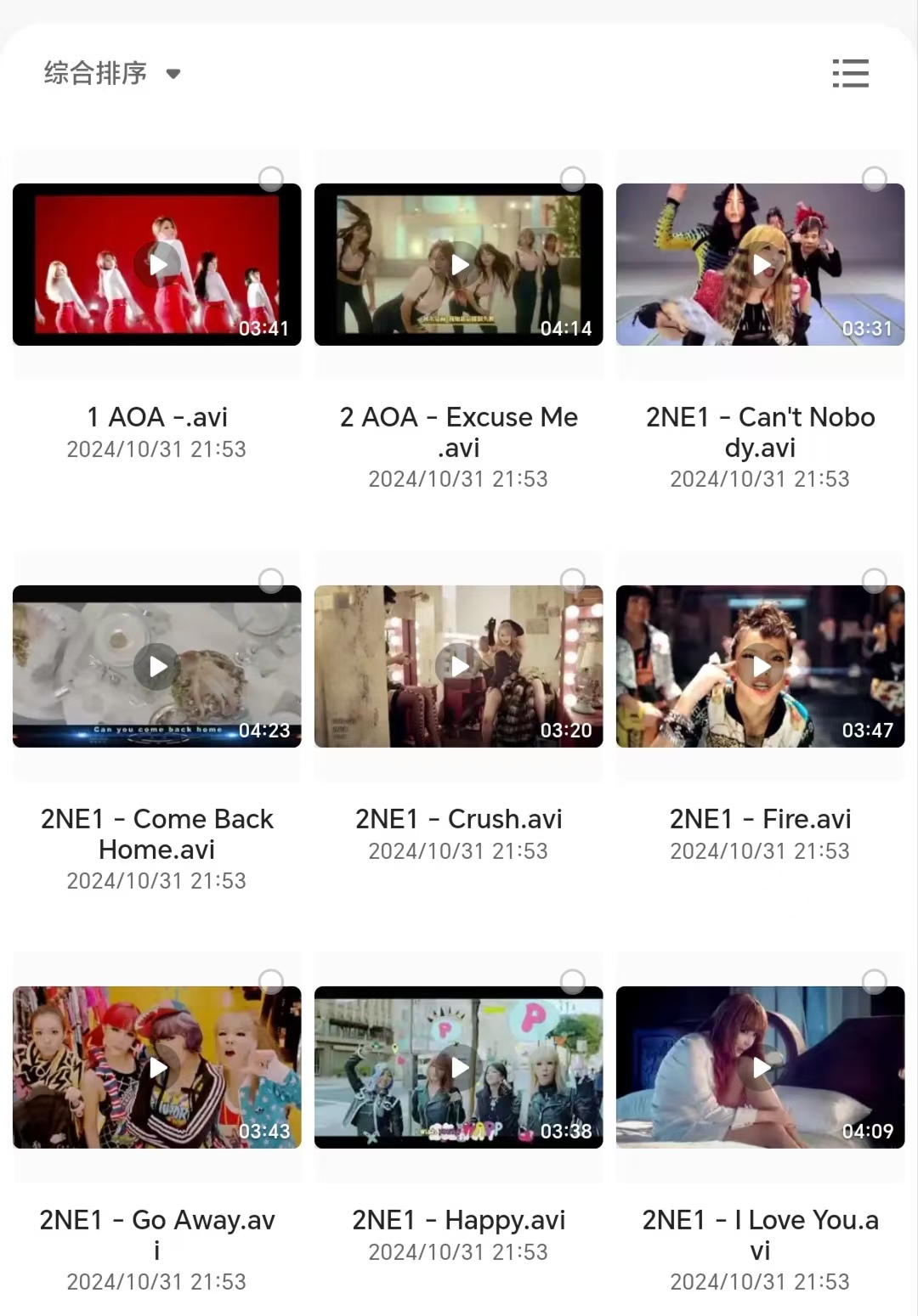
Task: Open 2NE1 - Come Back Home.avi
Action: 157,666
